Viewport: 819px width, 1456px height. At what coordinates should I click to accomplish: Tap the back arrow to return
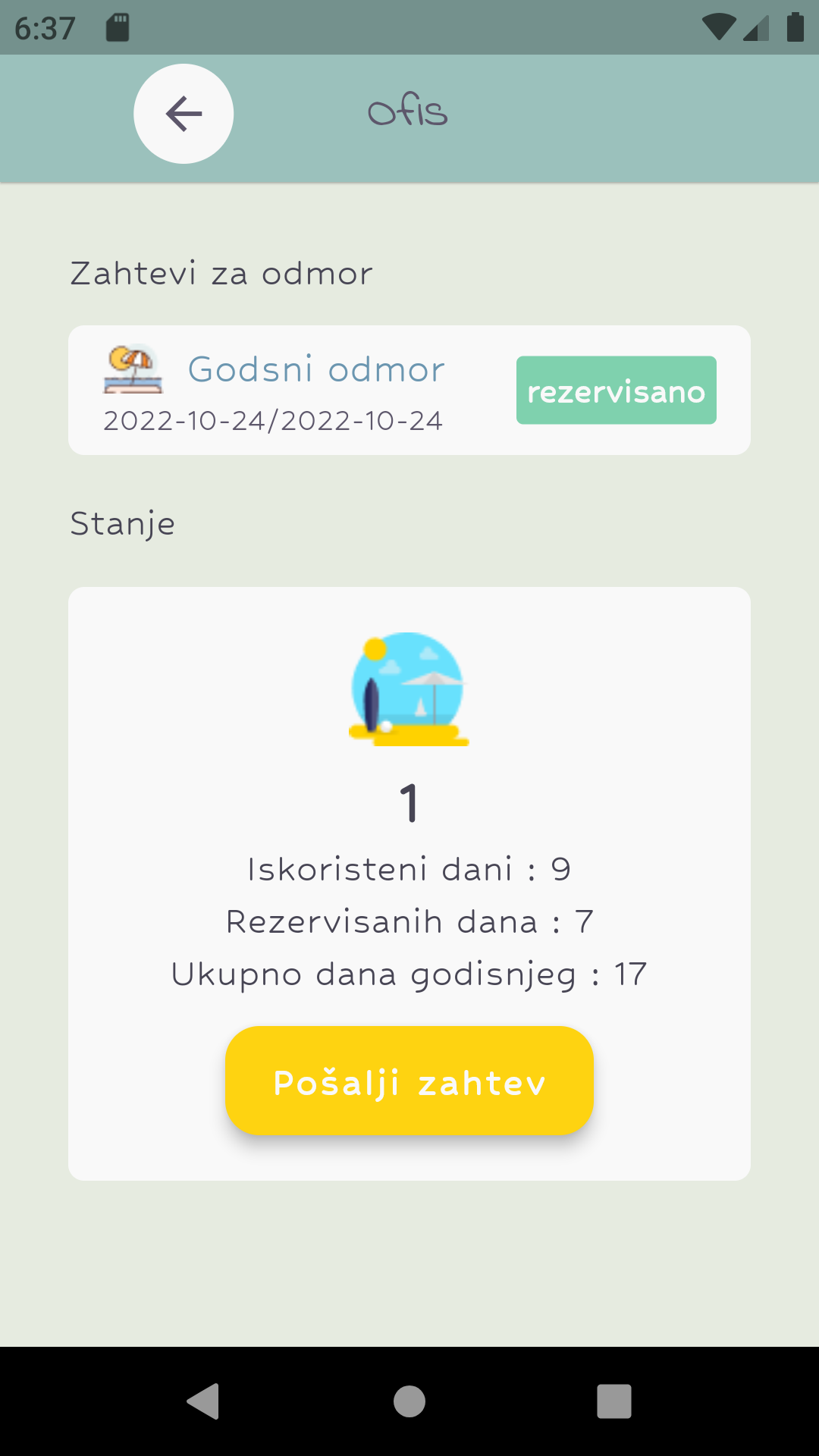pos(182,113)
